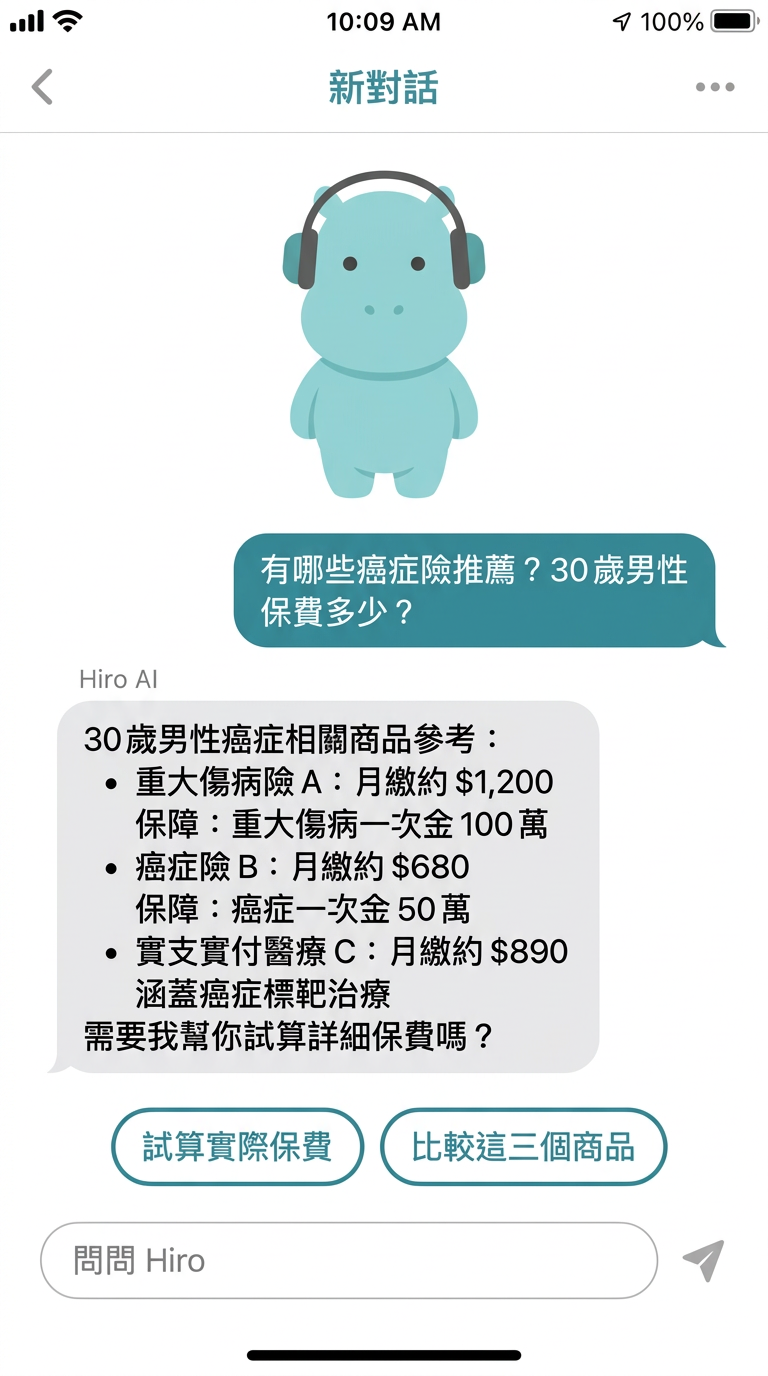Tap the back chevron to exit conversation
The height and width of the screenshot is (1376, 768).
[42, 87]
